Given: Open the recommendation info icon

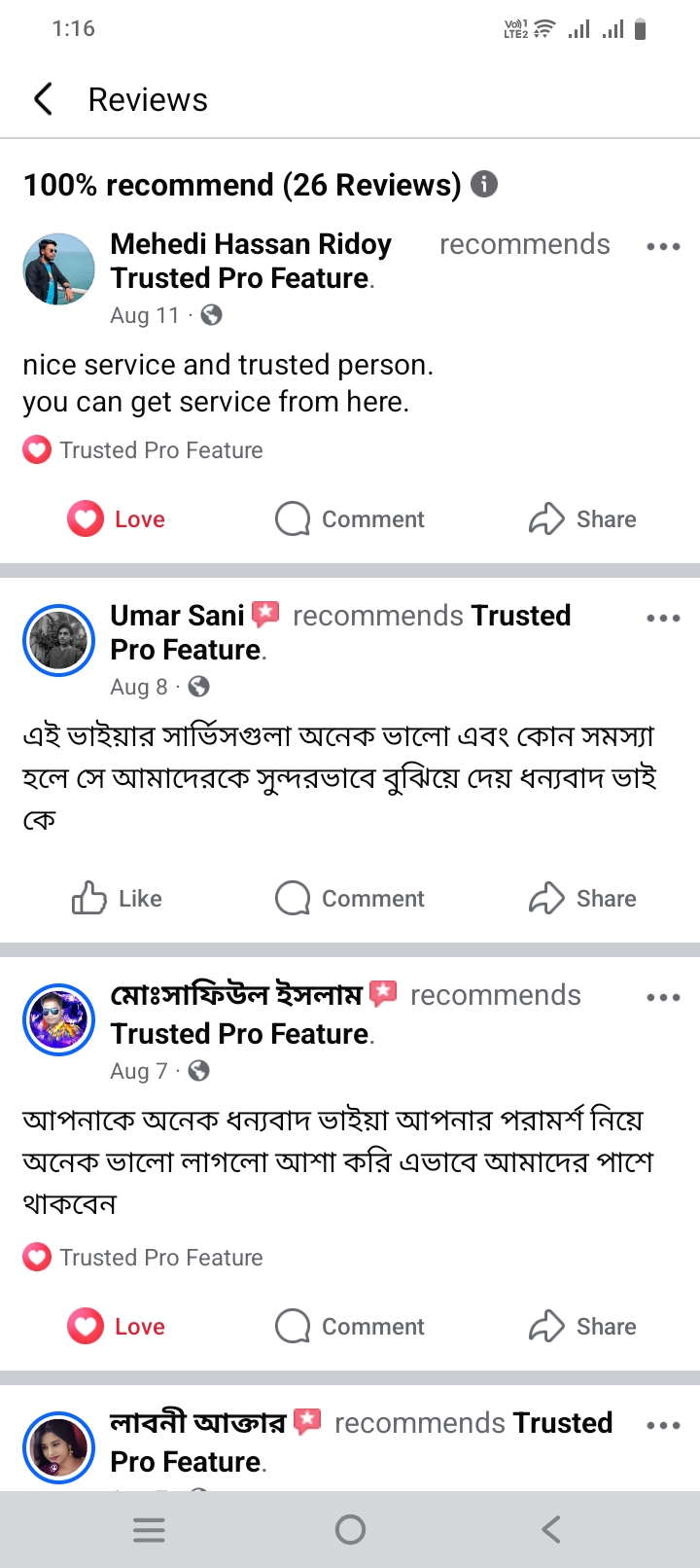Looking at the screenshot, I should [x=484, y=184].
